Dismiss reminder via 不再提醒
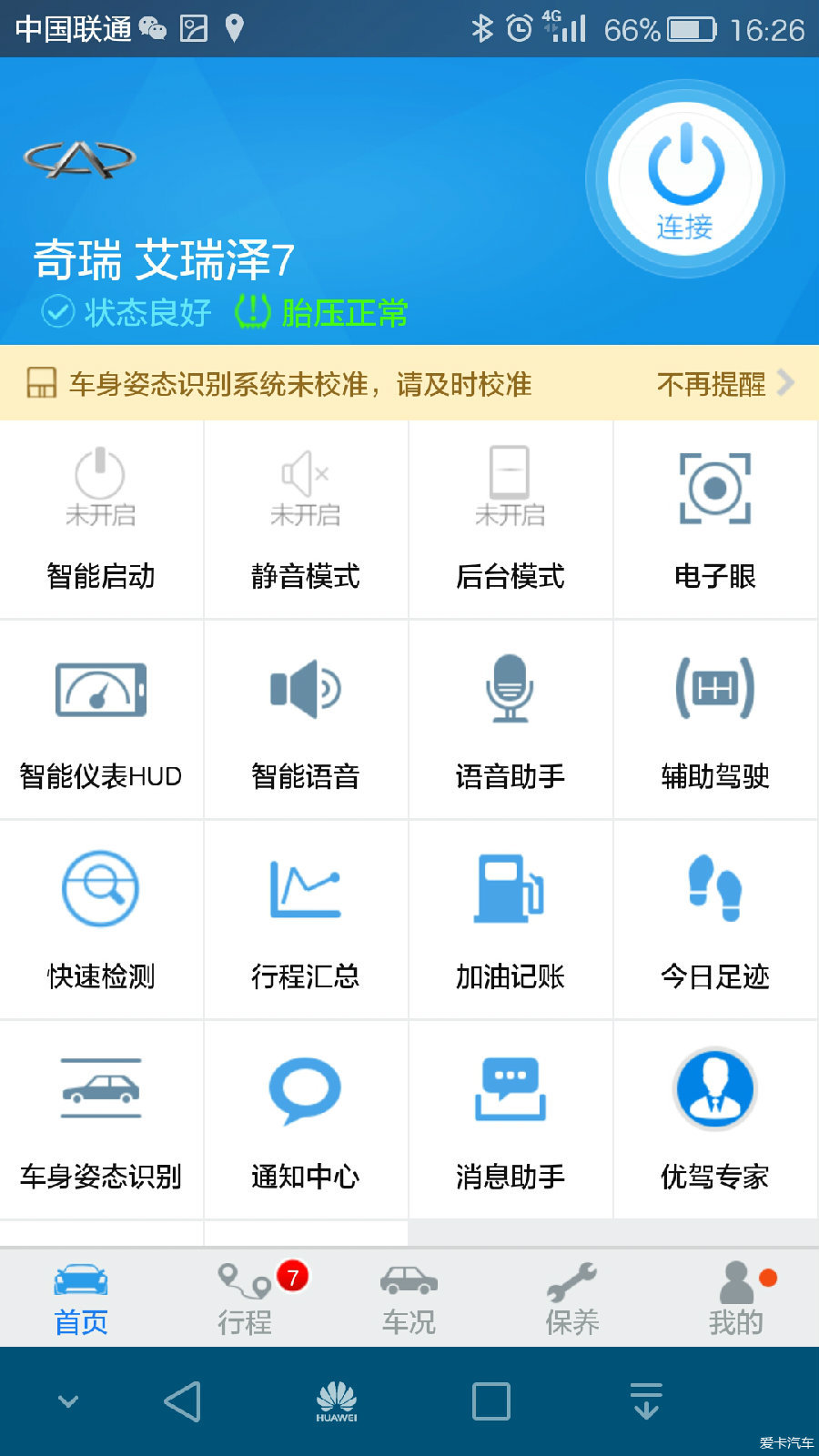Image resolution: width=819 pixels, height=1456 pixels. (725, 384)
